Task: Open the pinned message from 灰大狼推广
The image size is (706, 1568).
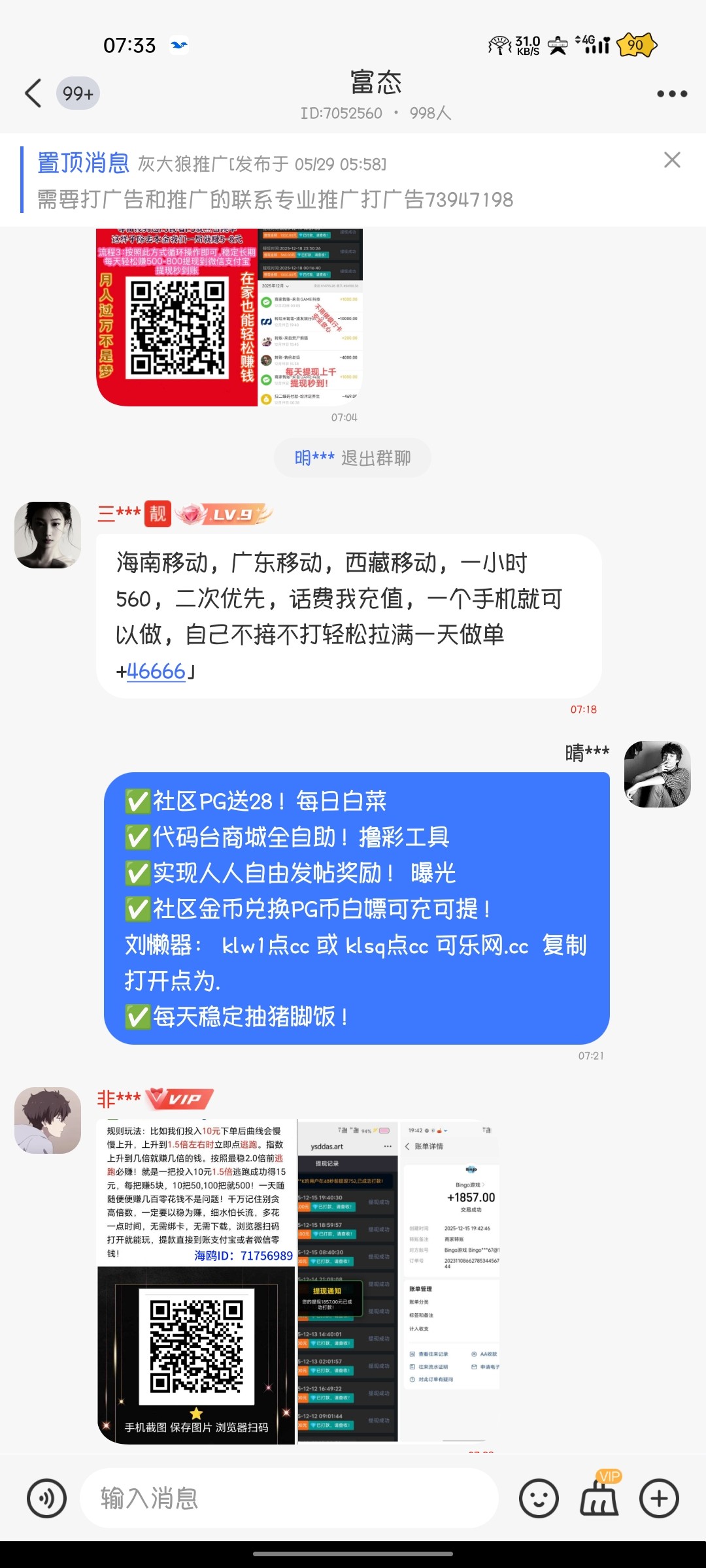Action: point(275,182)
